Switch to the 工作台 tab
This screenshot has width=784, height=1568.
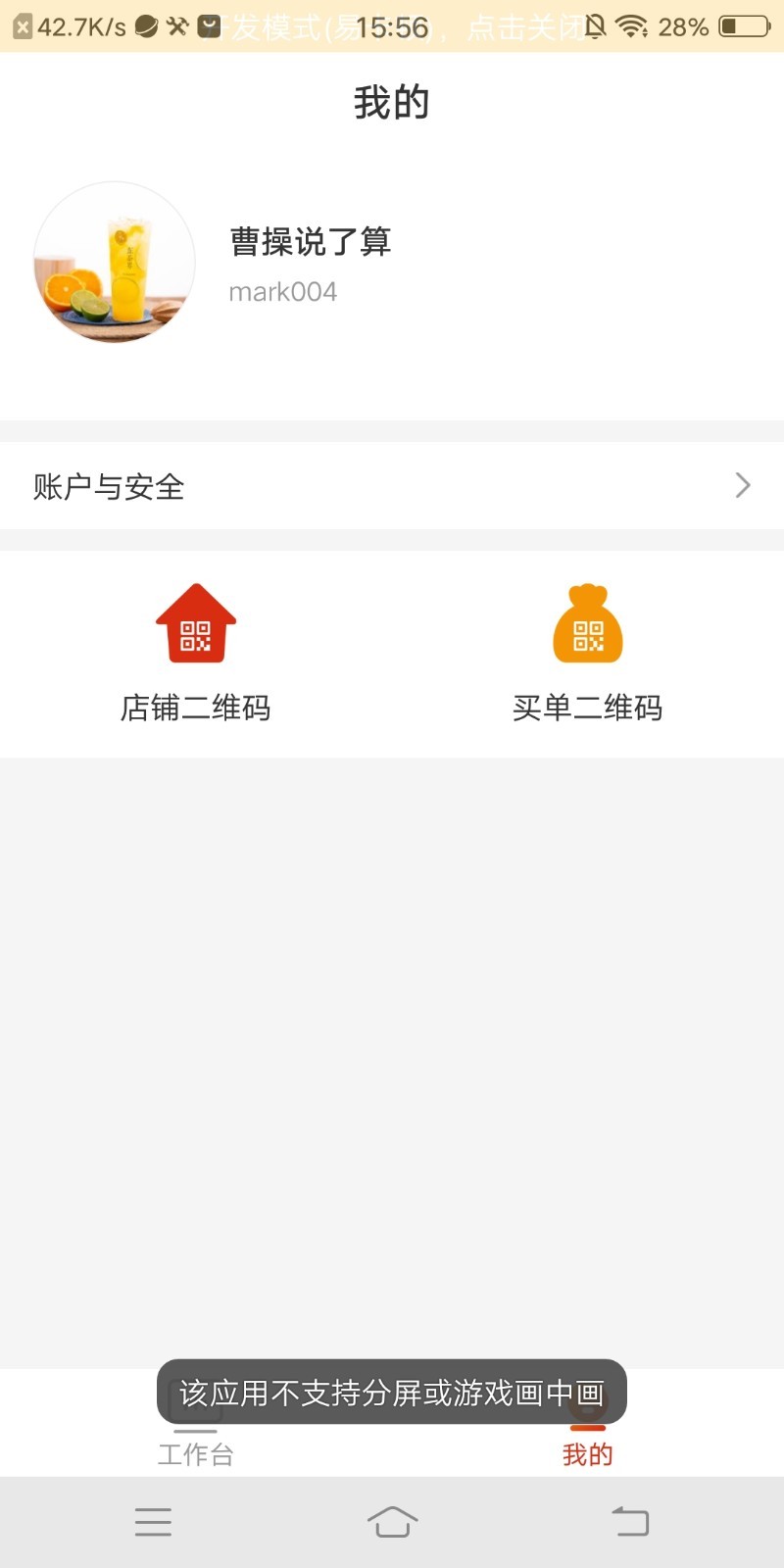click(196, 1452)
